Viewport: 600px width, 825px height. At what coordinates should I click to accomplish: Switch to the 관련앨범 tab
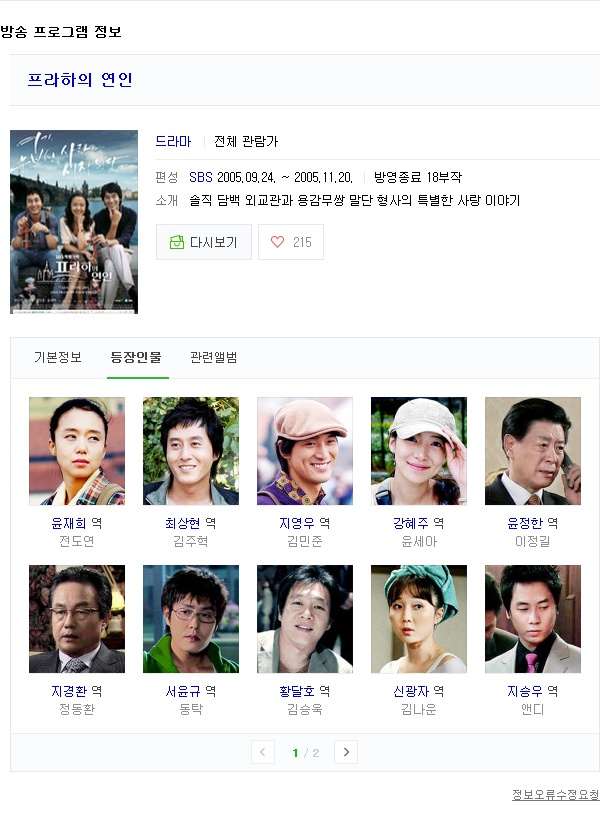[x=214, y=357]
